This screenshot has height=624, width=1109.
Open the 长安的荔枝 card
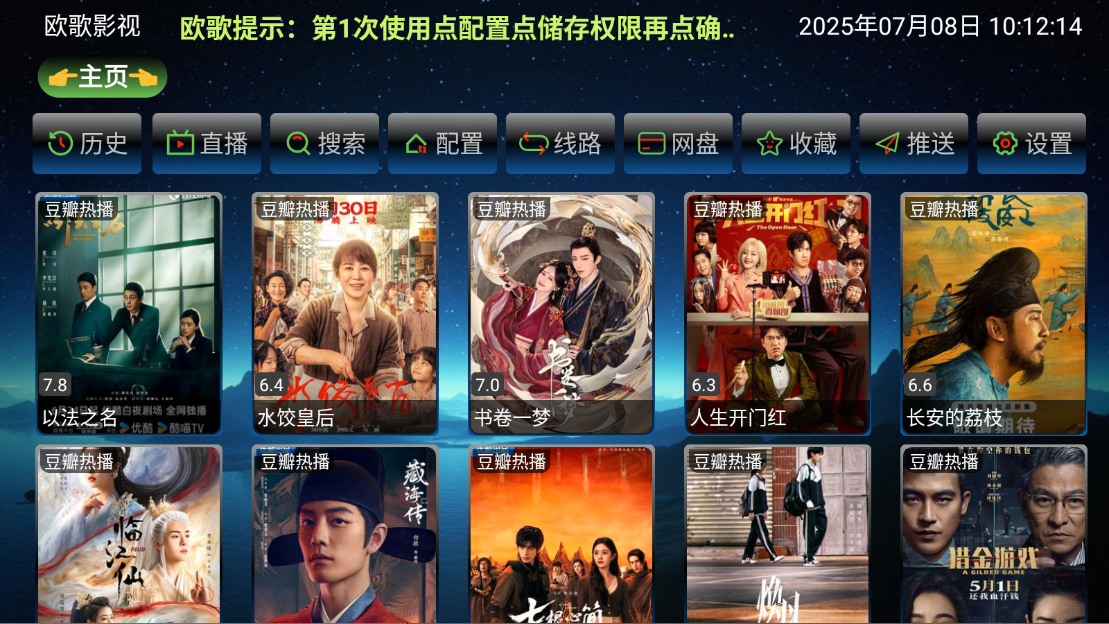pyautogui.click(x=993, y=313)
